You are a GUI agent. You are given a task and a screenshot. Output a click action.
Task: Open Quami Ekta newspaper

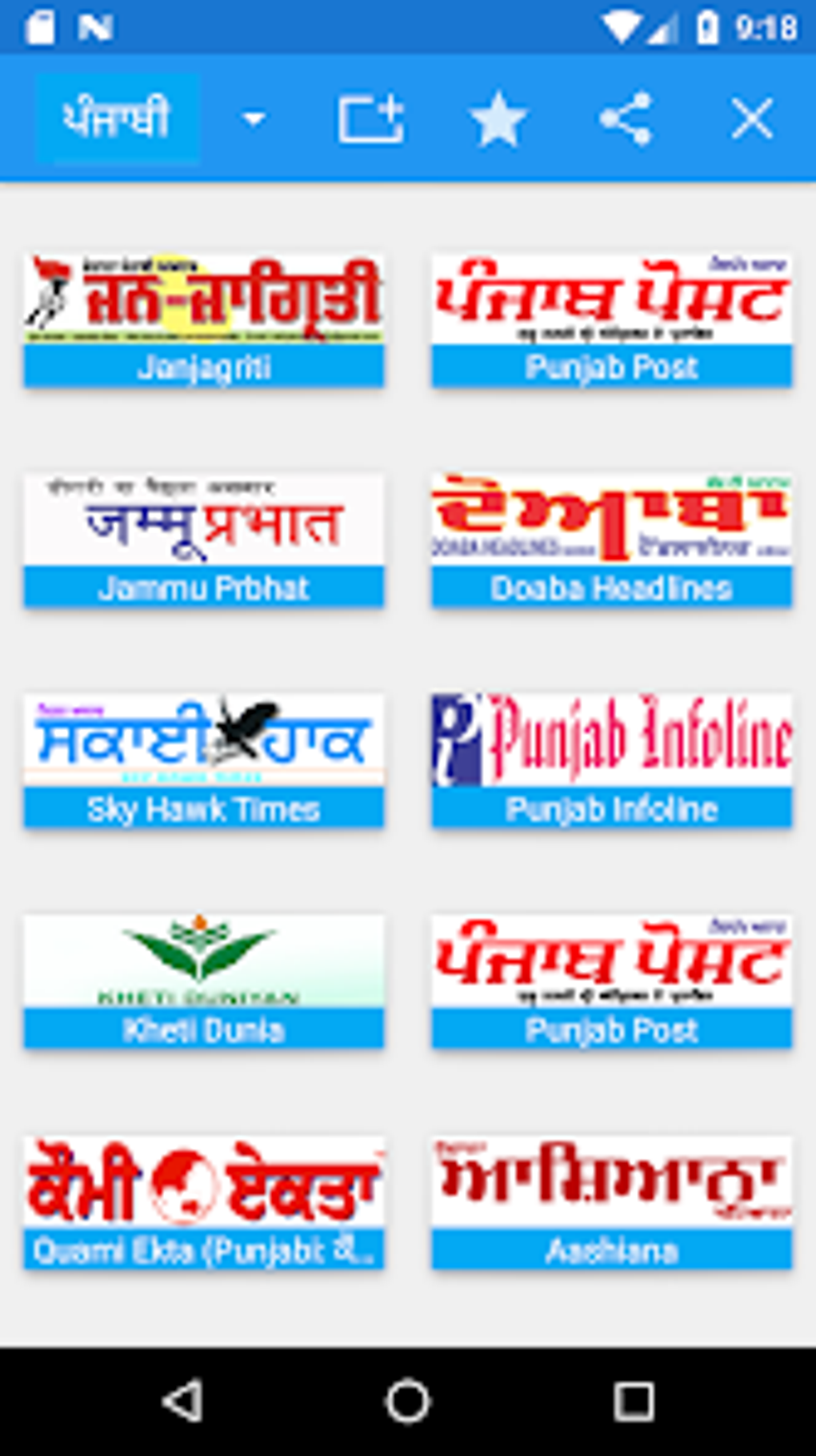coord(204,1202)
